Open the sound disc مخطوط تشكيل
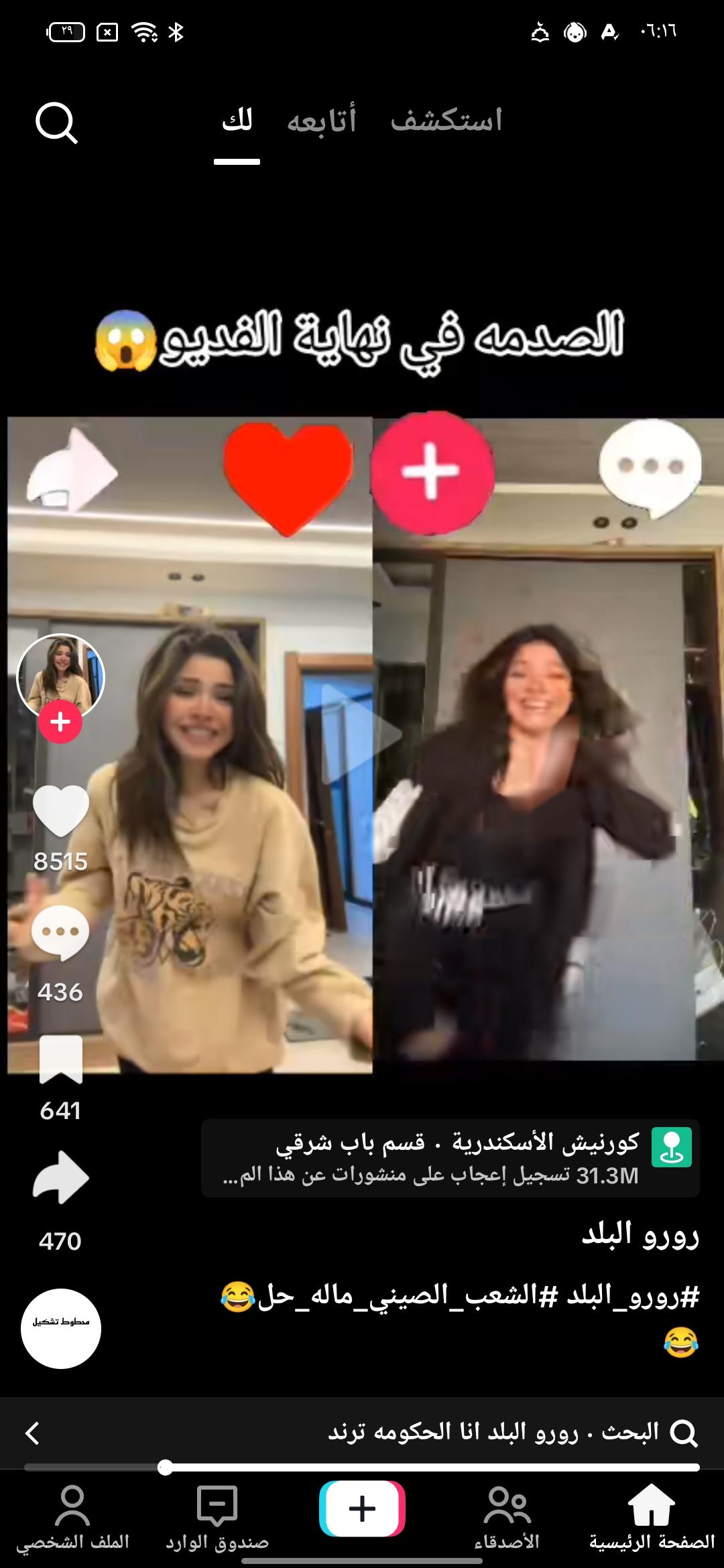Screen dimensions: 724x1568 [x=61, y=1329]
